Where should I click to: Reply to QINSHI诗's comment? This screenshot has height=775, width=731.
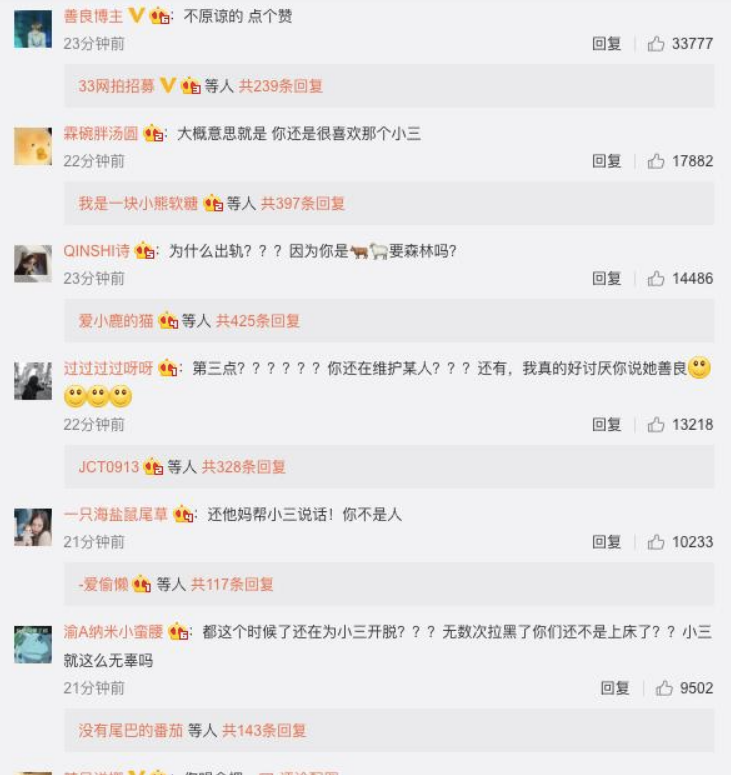tap(607, 278)
